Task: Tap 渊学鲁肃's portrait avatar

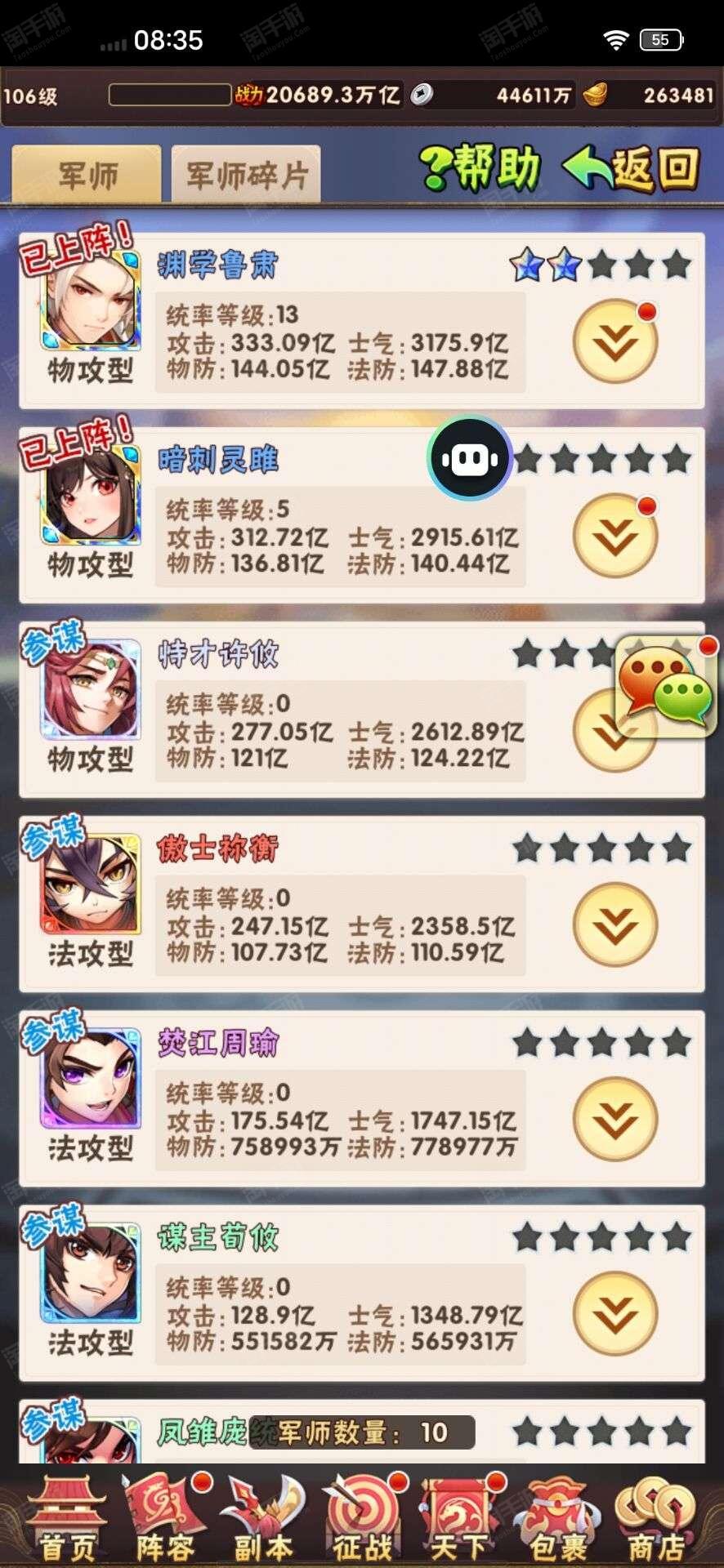Action: [90, 301]
